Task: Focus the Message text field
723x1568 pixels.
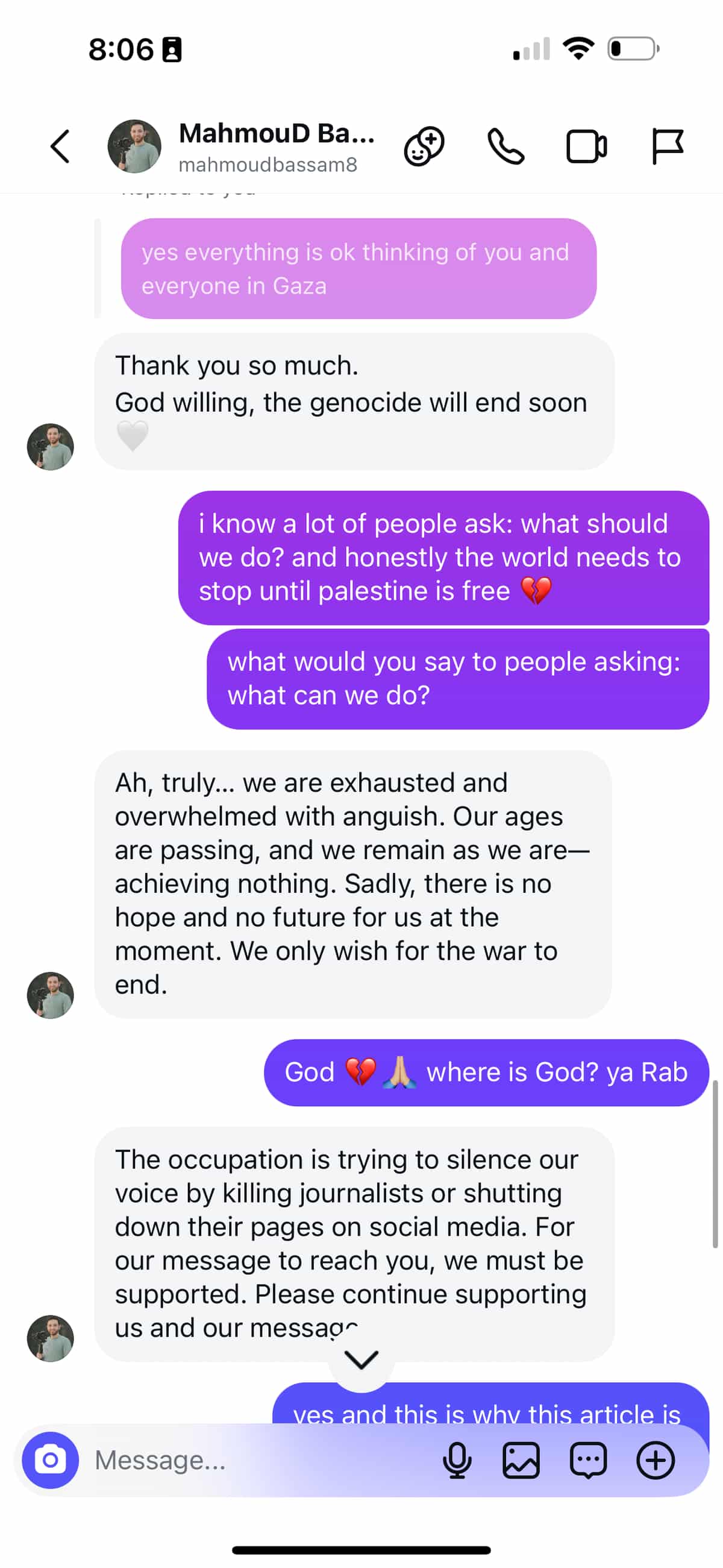Action: [x=255, y=1459]
